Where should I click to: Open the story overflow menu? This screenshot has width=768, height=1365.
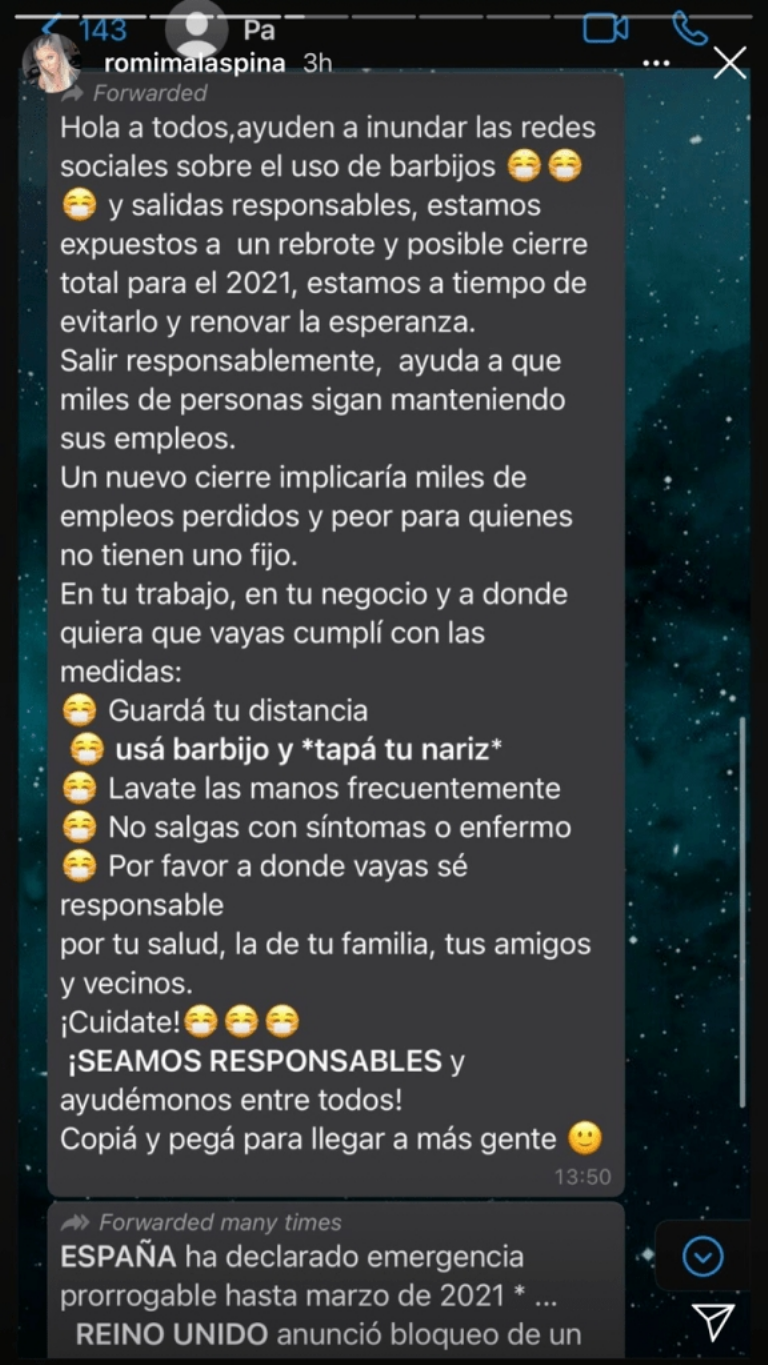click(x=656, y=63)
